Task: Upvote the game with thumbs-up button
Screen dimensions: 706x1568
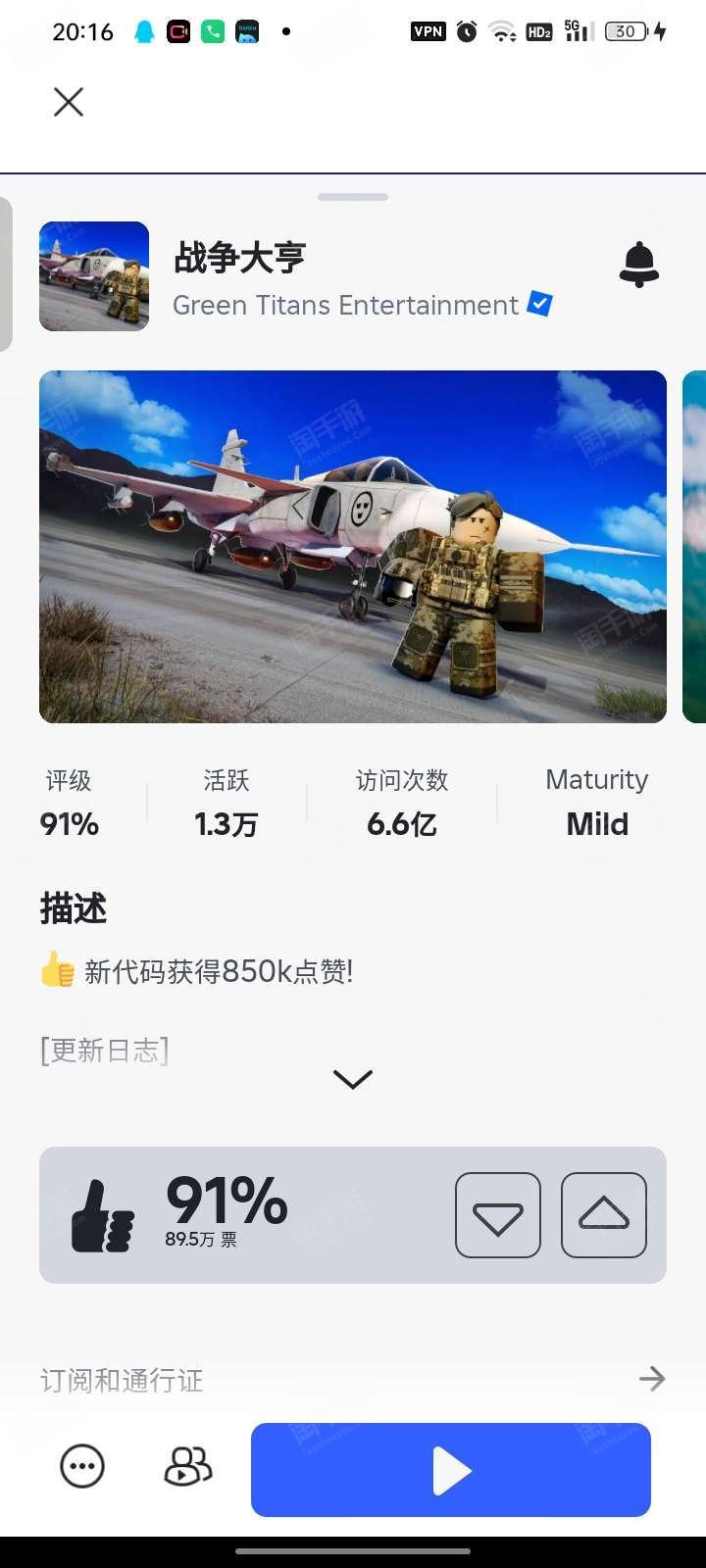Action: pos(604,1215)
